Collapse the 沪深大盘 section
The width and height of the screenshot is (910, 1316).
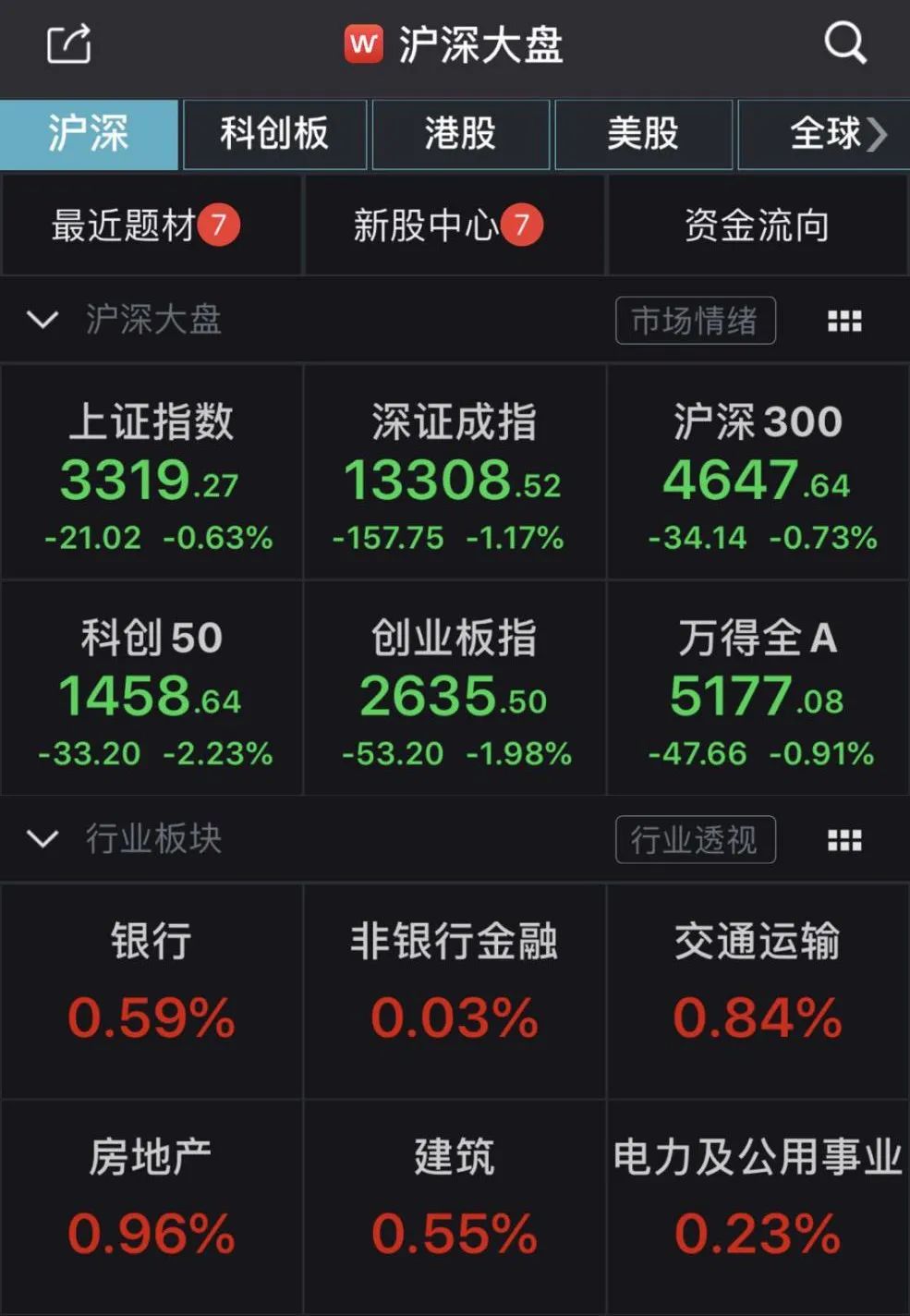click(42, 320)
